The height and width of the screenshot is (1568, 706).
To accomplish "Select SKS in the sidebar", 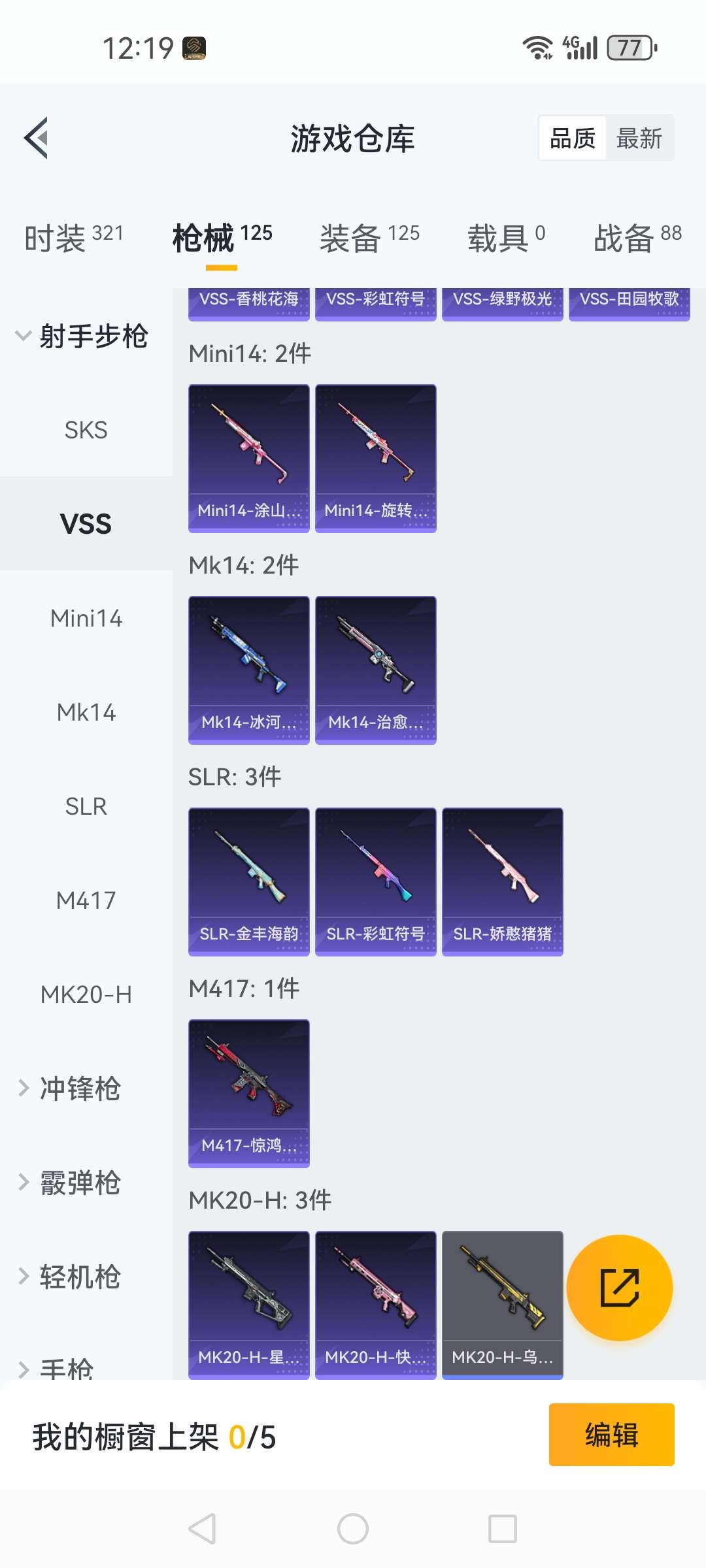I will pos(86,431).
